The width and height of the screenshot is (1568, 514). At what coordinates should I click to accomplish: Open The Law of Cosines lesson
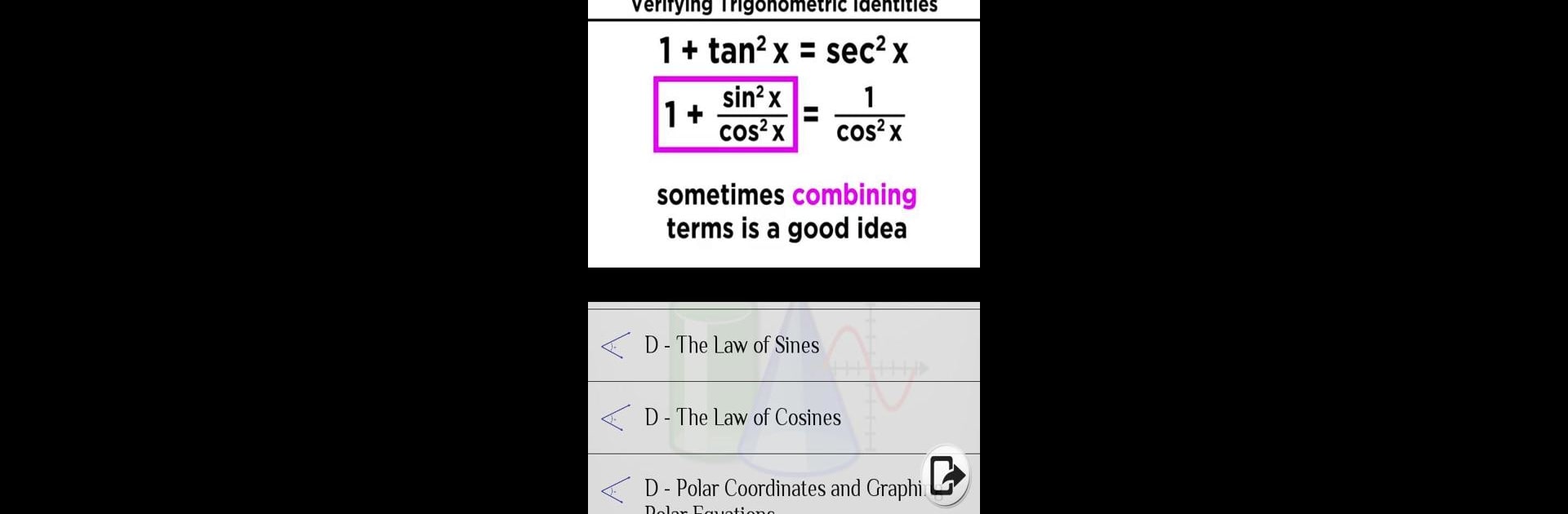pos(782,418)
